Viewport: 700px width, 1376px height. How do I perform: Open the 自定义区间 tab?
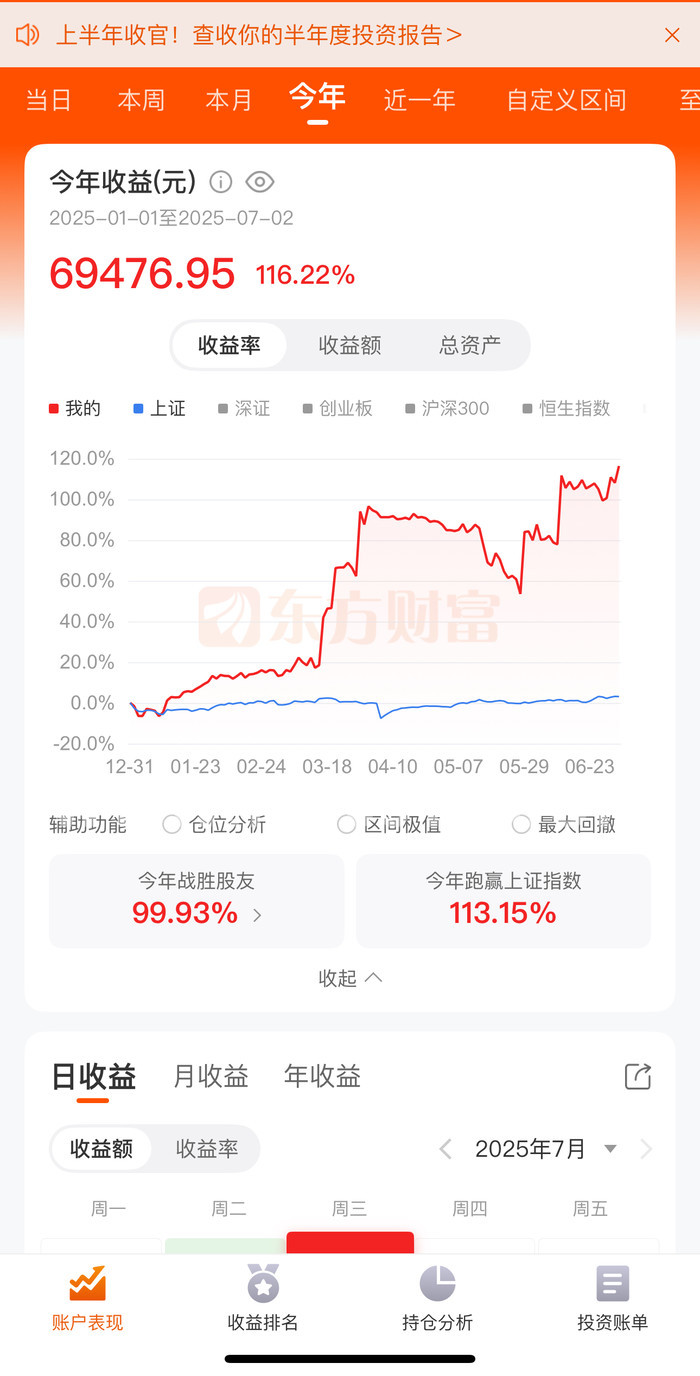point(566,100)
